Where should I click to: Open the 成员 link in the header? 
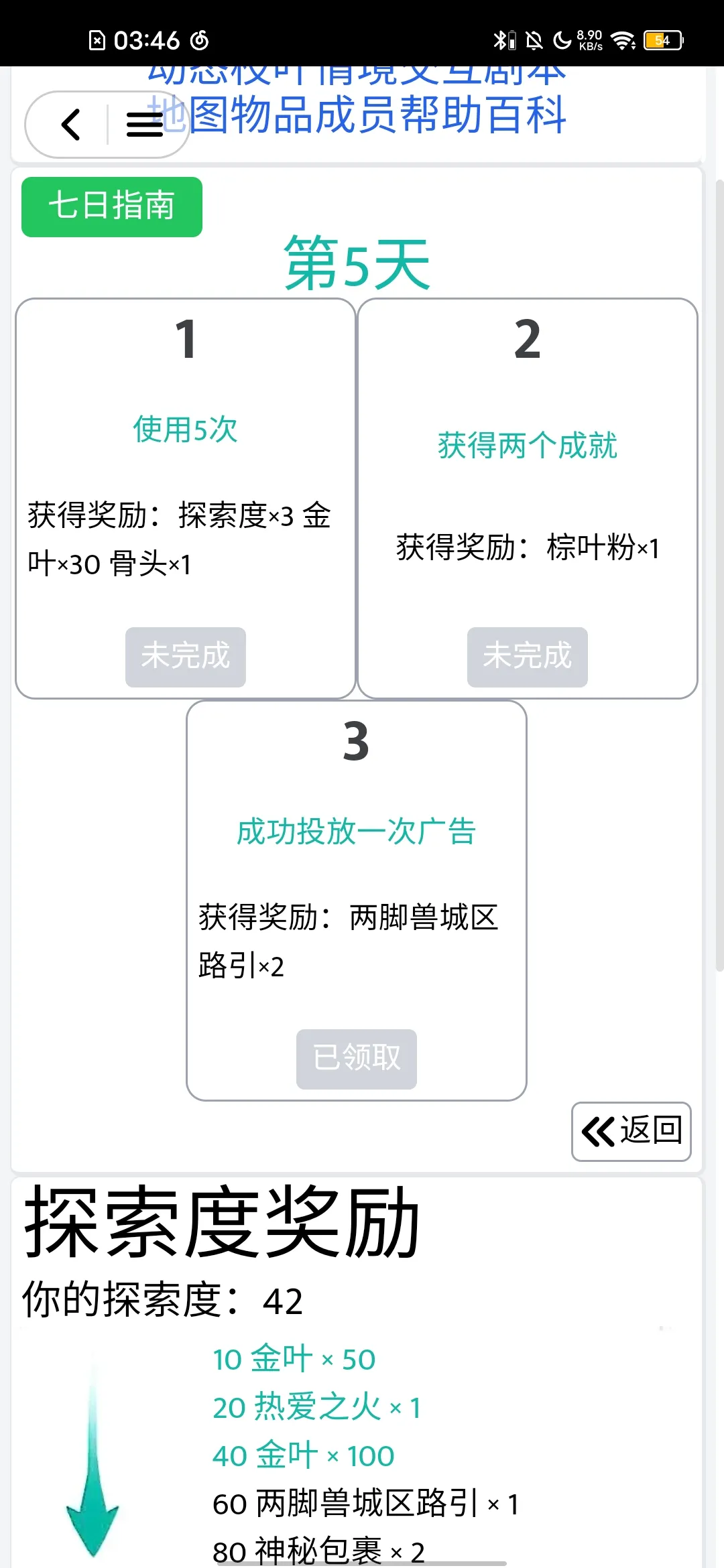(357, 115)
